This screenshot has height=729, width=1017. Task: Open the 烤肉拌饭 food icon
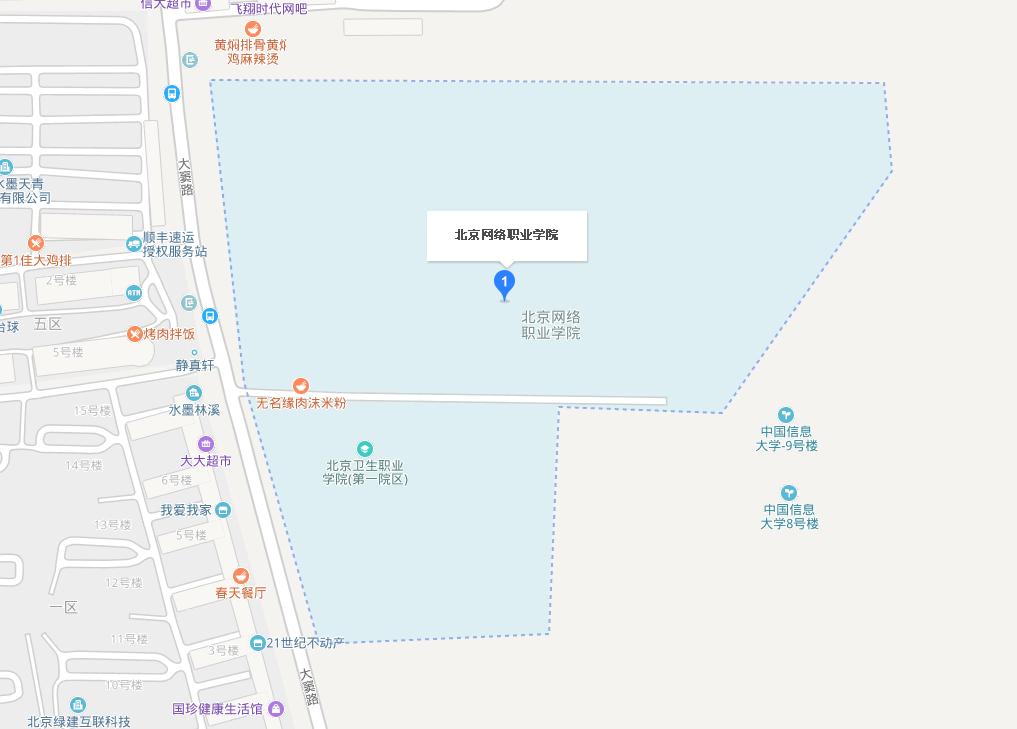click(135, 333)
